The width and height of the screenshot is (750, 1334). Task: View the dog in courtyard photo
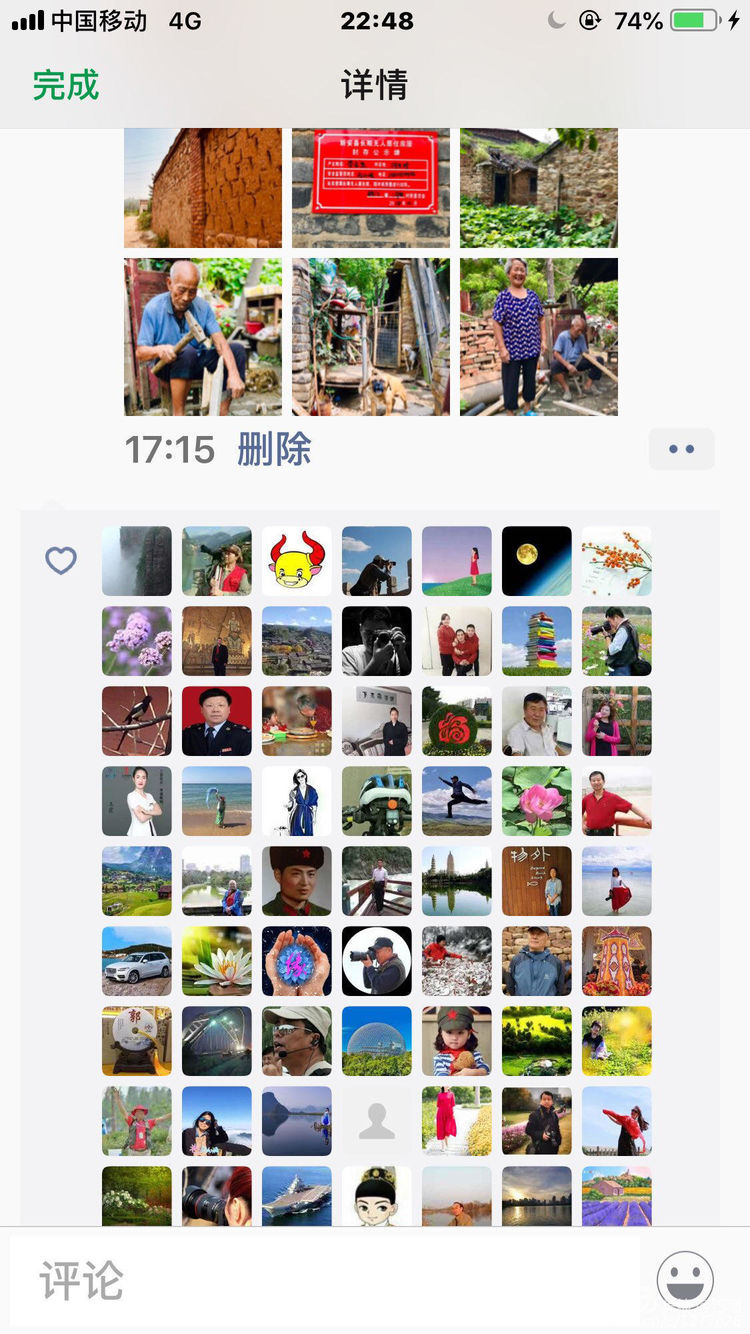point(371,337)
